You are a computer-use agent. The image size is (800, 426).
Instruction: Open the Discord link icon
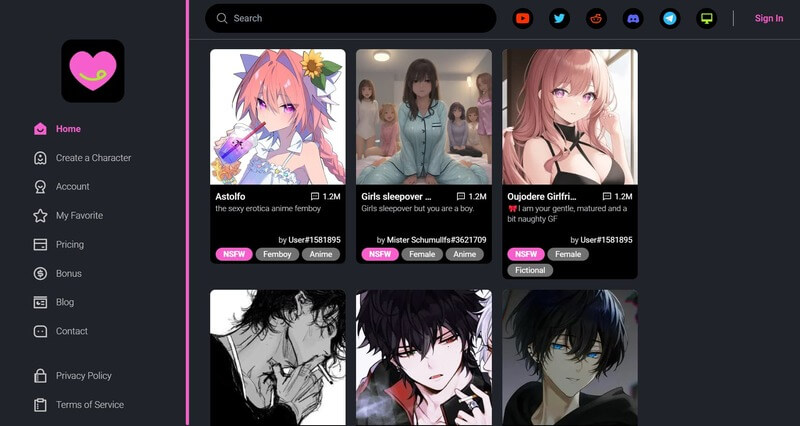[x=633, y=18]
